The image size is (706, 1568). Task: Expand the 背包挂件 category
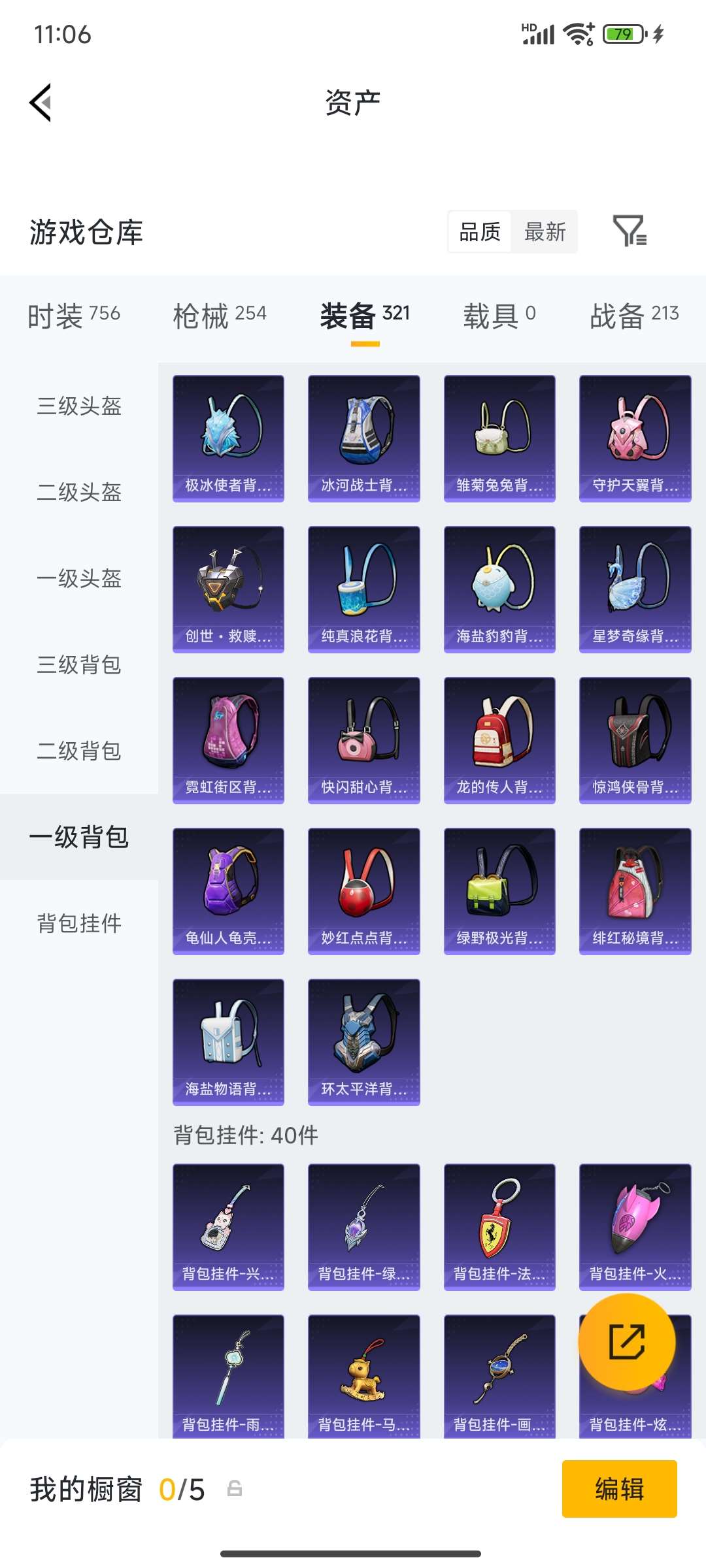click(78, 924)
